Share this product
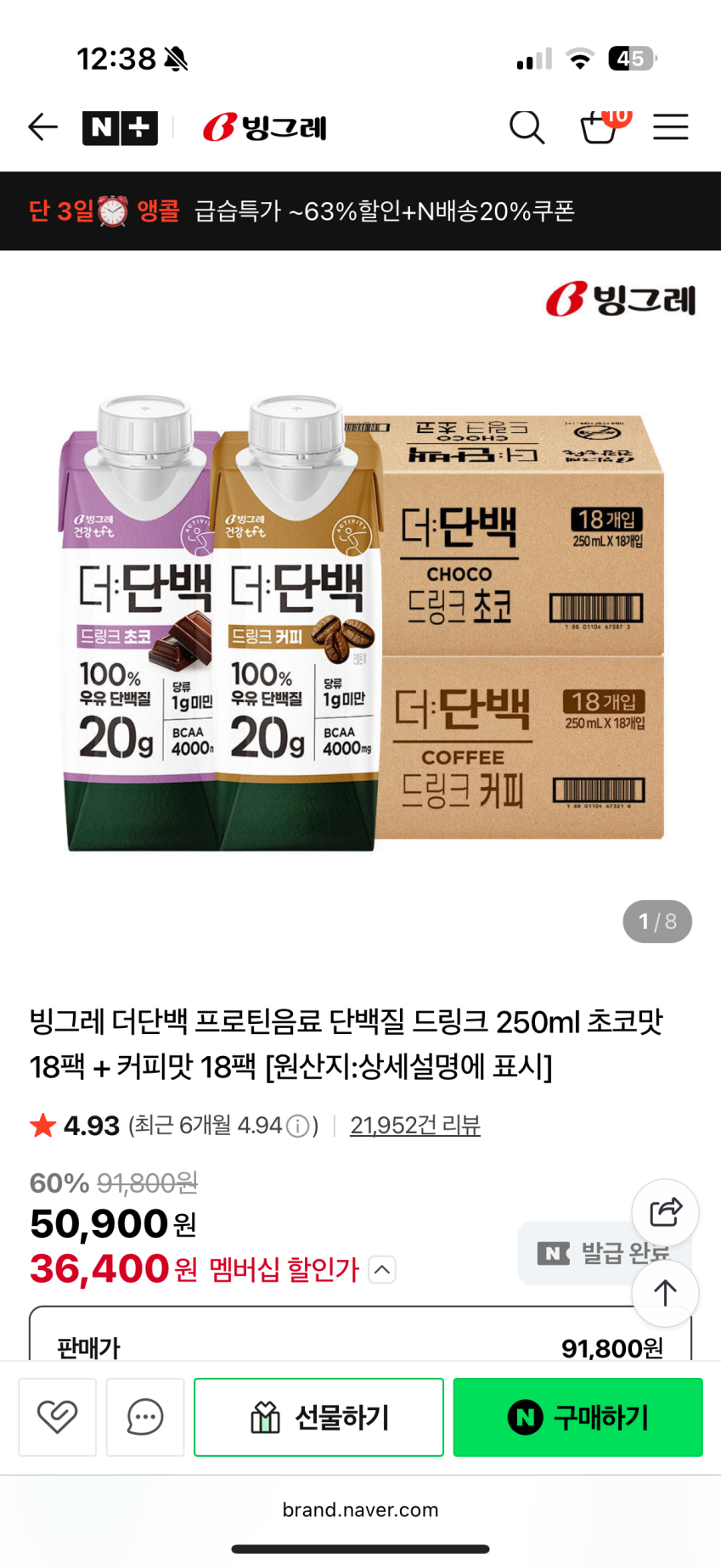The image size is (721, 1568). click(x=665, y=1212)
